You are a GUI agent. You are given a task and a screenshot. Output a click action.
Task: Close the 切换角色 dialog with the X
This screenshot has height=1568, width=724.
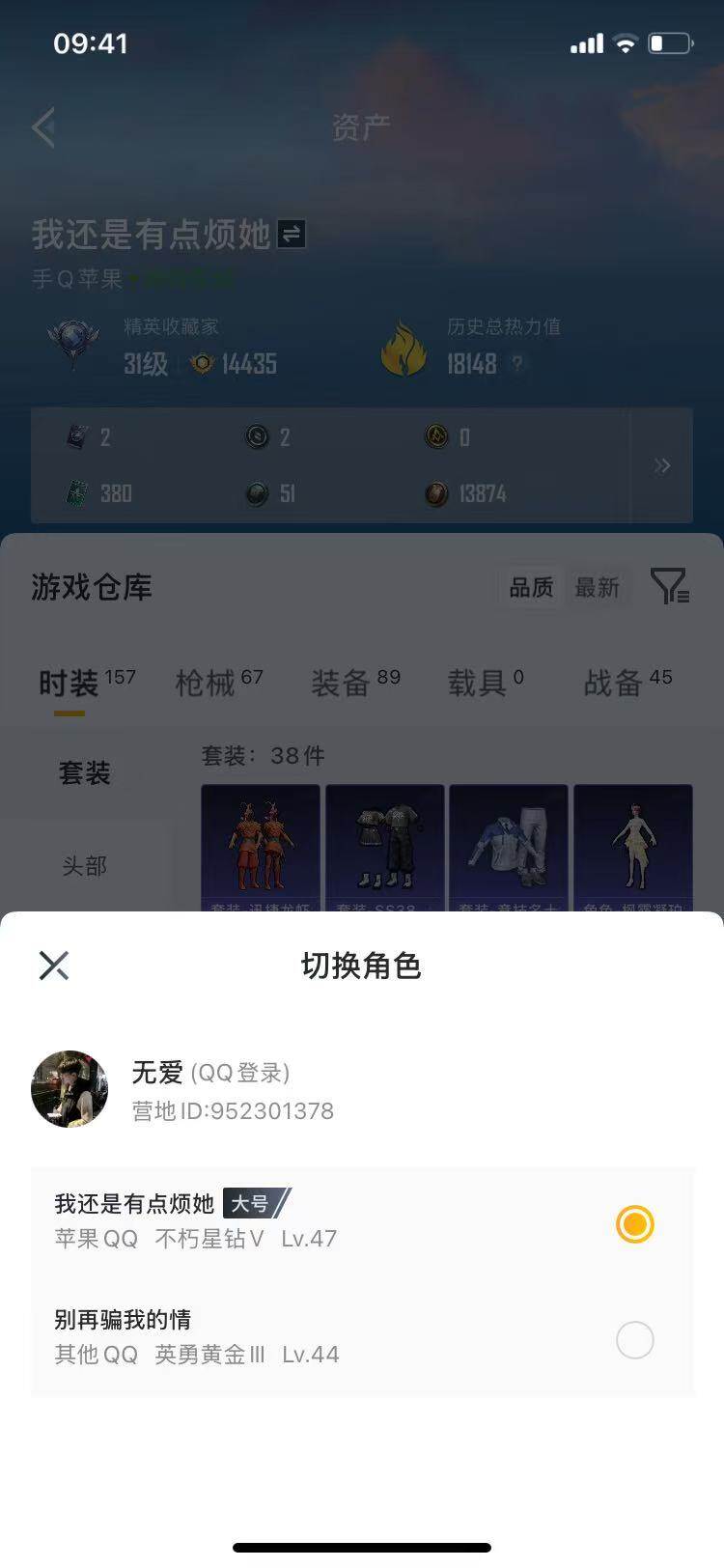coord(54,965)
